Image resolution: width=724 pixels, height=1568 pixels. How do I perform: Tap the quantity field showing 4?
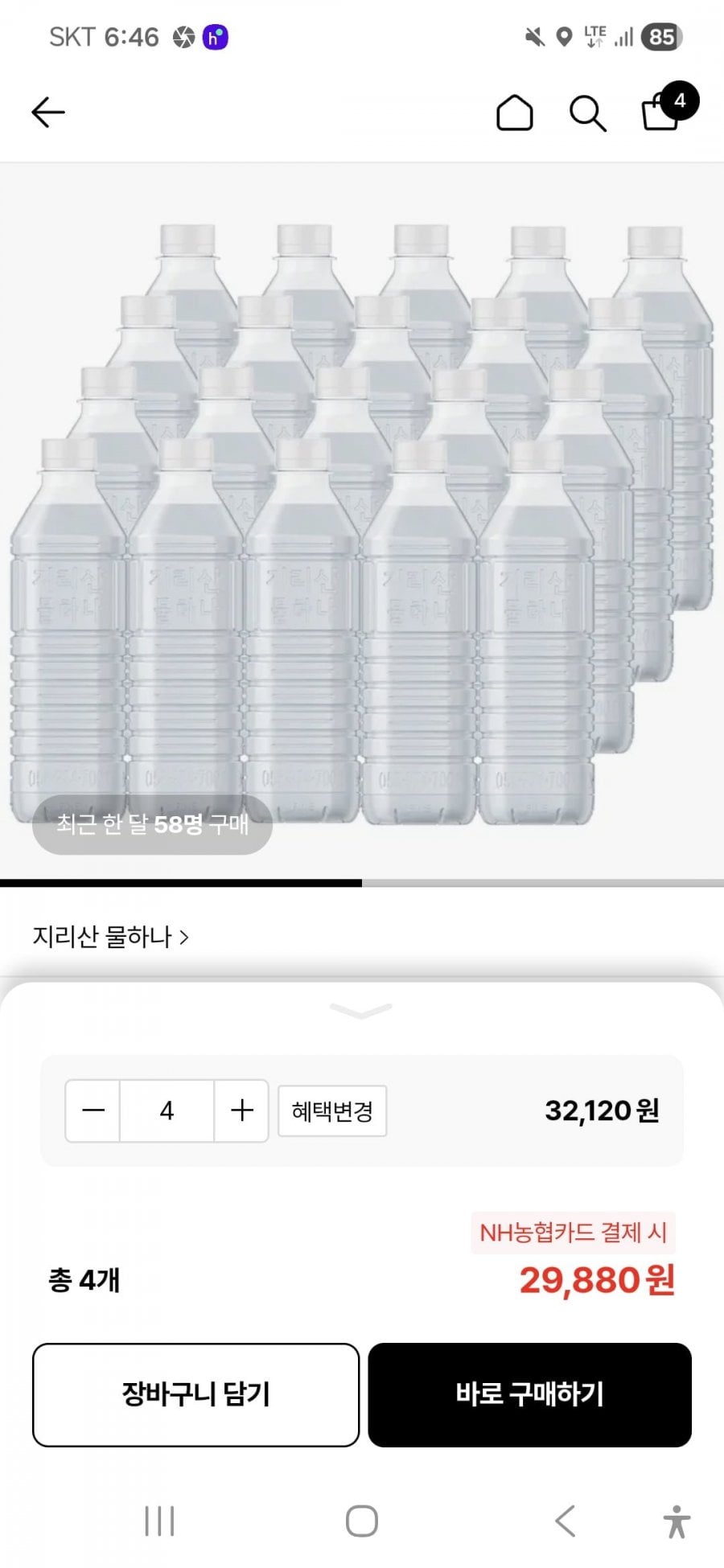[167, 1110]
